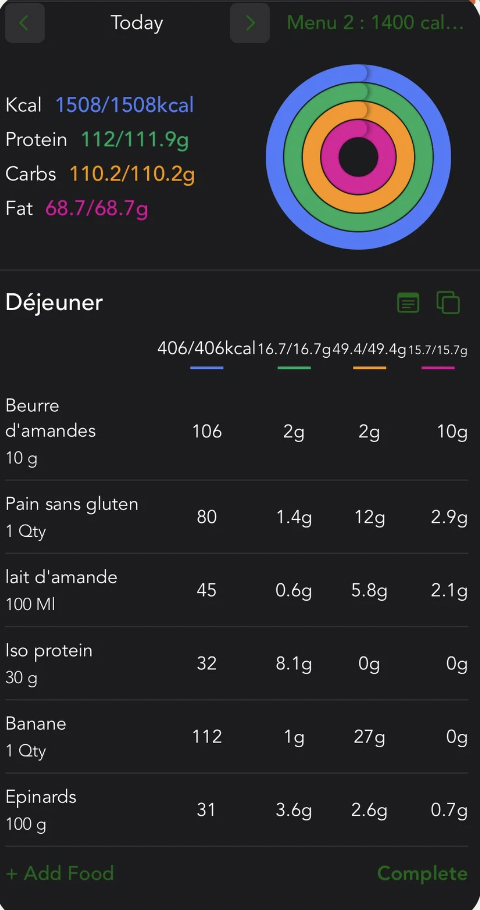Tap Add Food for Déjeuner

point(60,873)
